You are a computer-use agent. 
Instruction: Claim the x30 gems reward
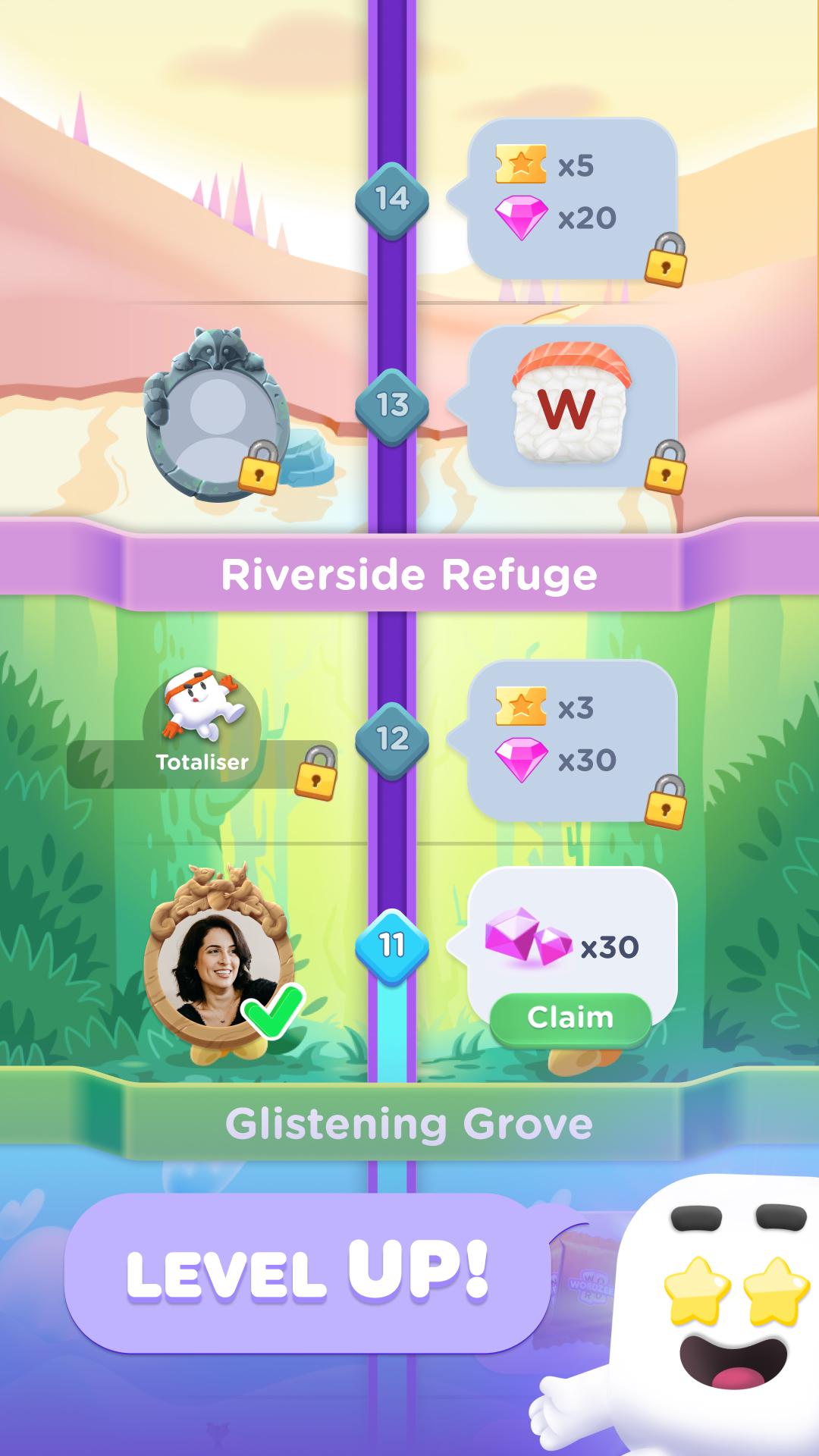pyautogui.click(x=570, y=1018)
